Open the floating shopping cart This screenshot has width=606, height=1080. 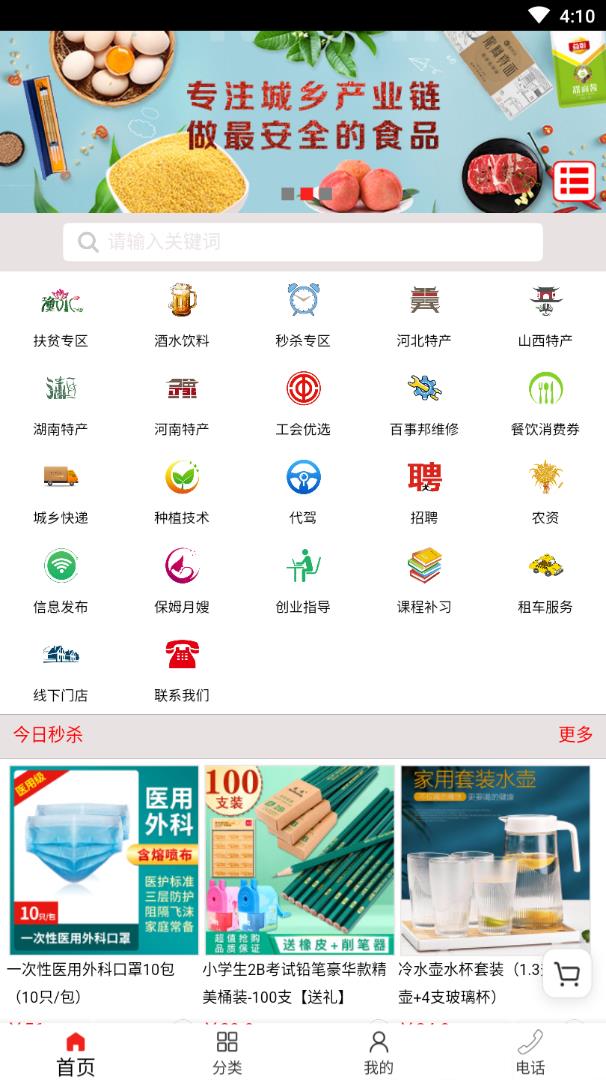click(x=567, y=975)
